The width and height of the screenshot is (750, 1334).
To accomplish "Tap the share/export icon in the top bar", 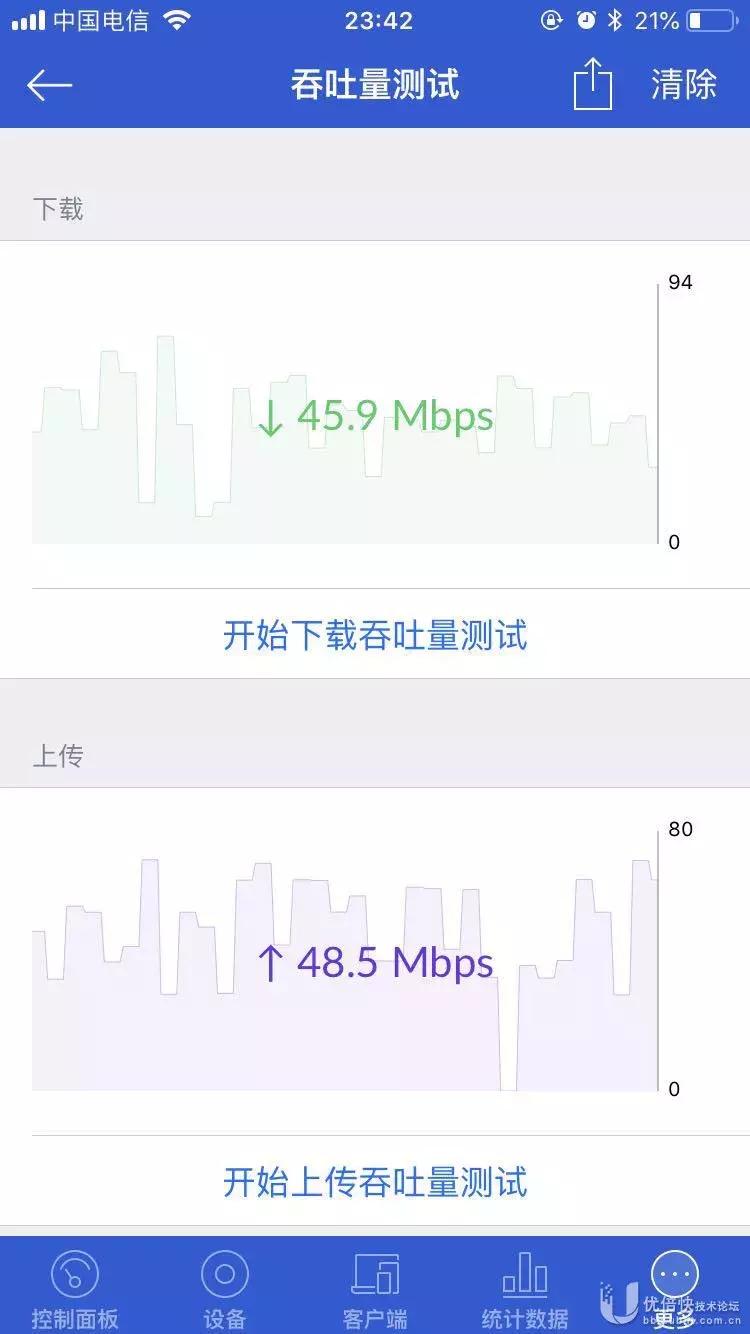I will coord(592,84).
